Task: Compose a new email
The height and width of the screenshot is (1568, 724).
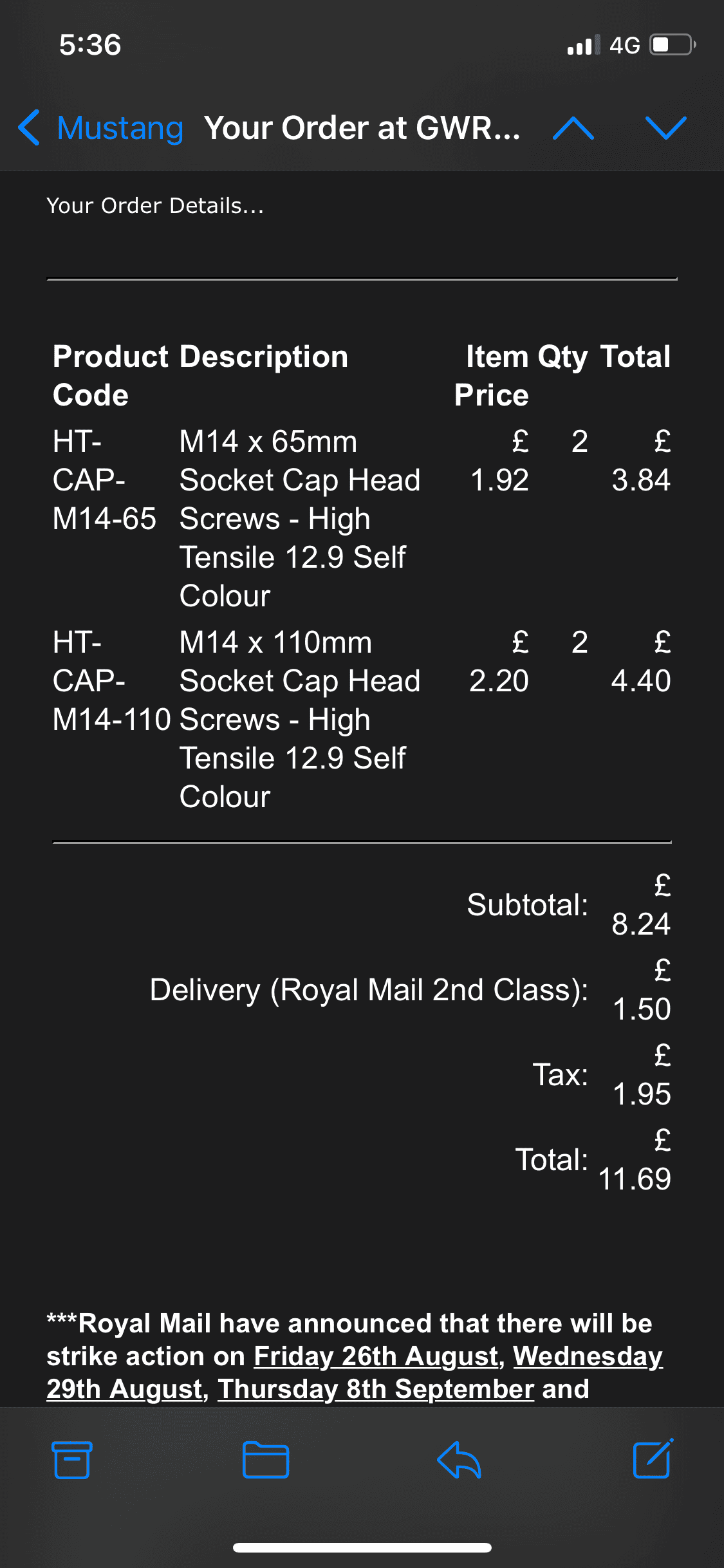Action: click(x=653, y=1459)
